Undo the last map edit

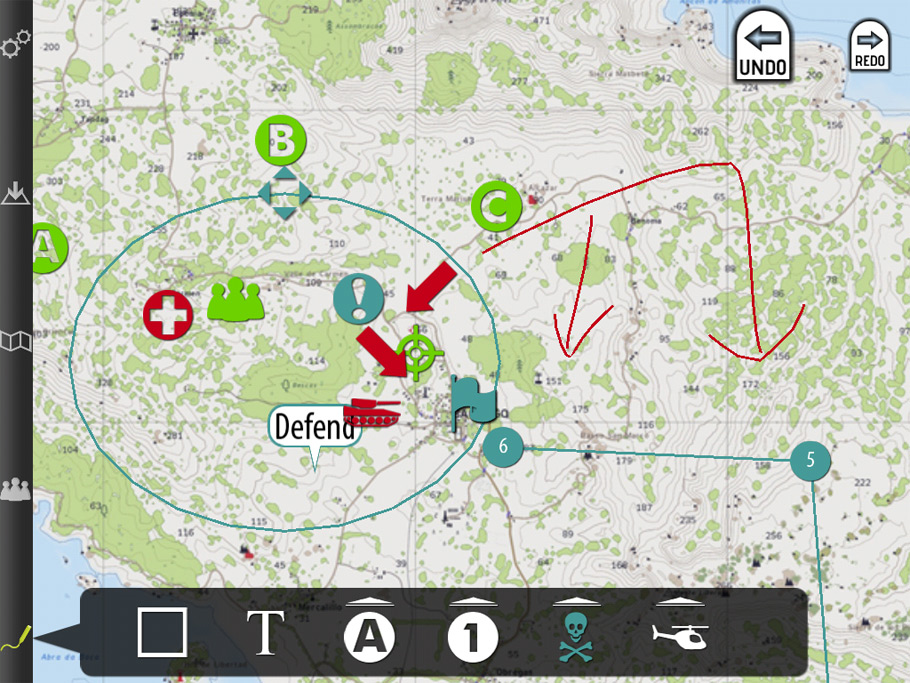click(x=763, y=48)
